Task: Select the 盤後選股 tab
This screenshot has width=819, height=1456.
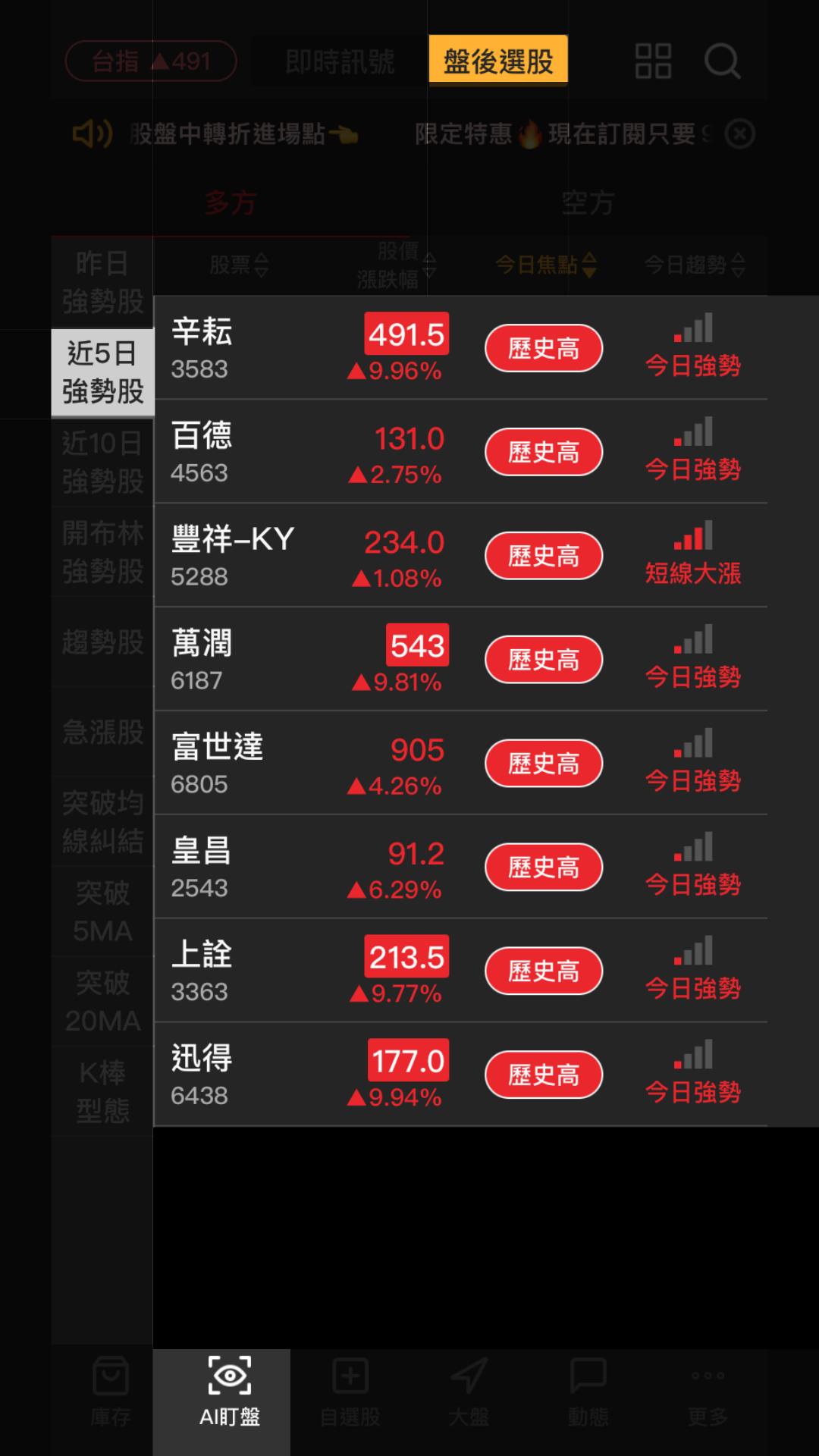Action: click(x=498, y=60)
